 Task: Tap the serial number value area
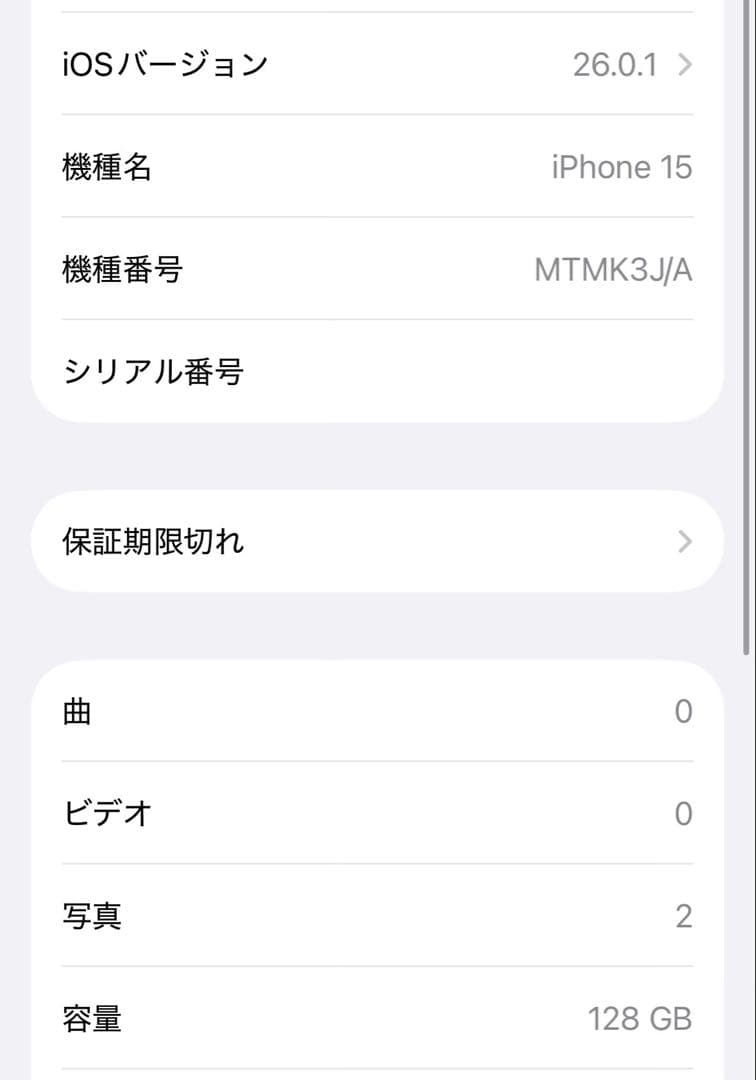[600, 372]
